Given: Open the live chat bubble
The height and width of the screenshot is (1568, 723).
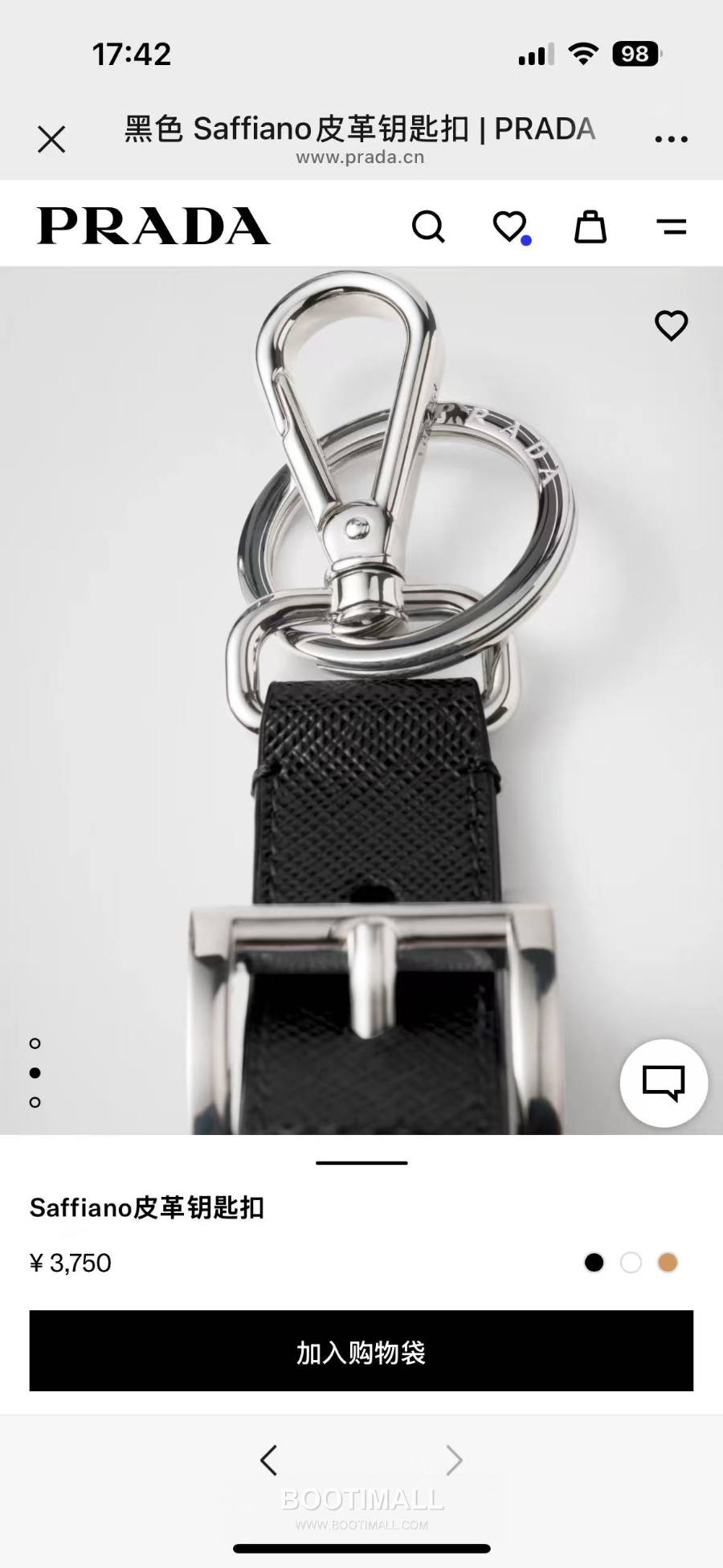Looking at the screenshot, I should click(664, 1083).
